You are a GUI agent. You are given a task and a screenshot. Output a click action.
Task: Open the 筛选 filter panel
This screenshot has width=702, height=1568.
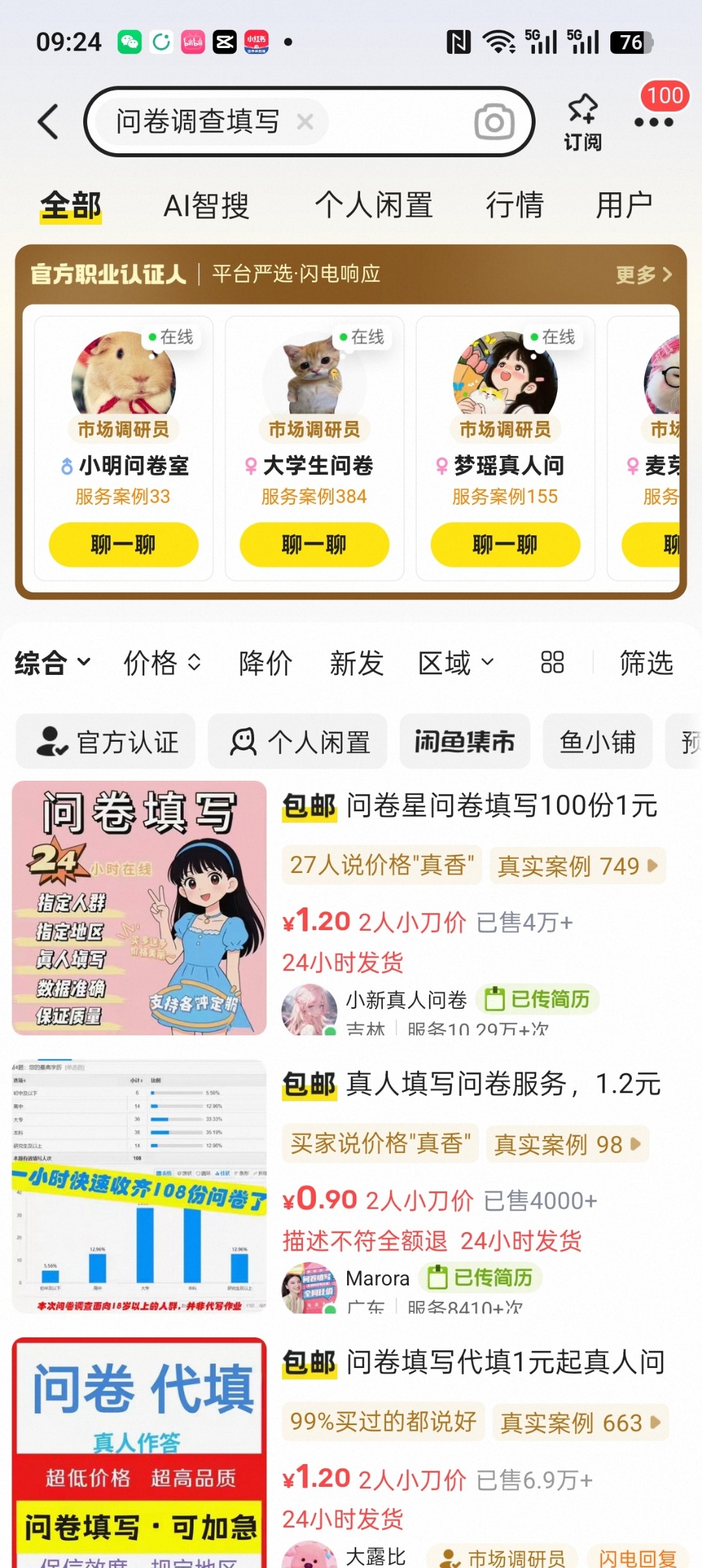646,663
